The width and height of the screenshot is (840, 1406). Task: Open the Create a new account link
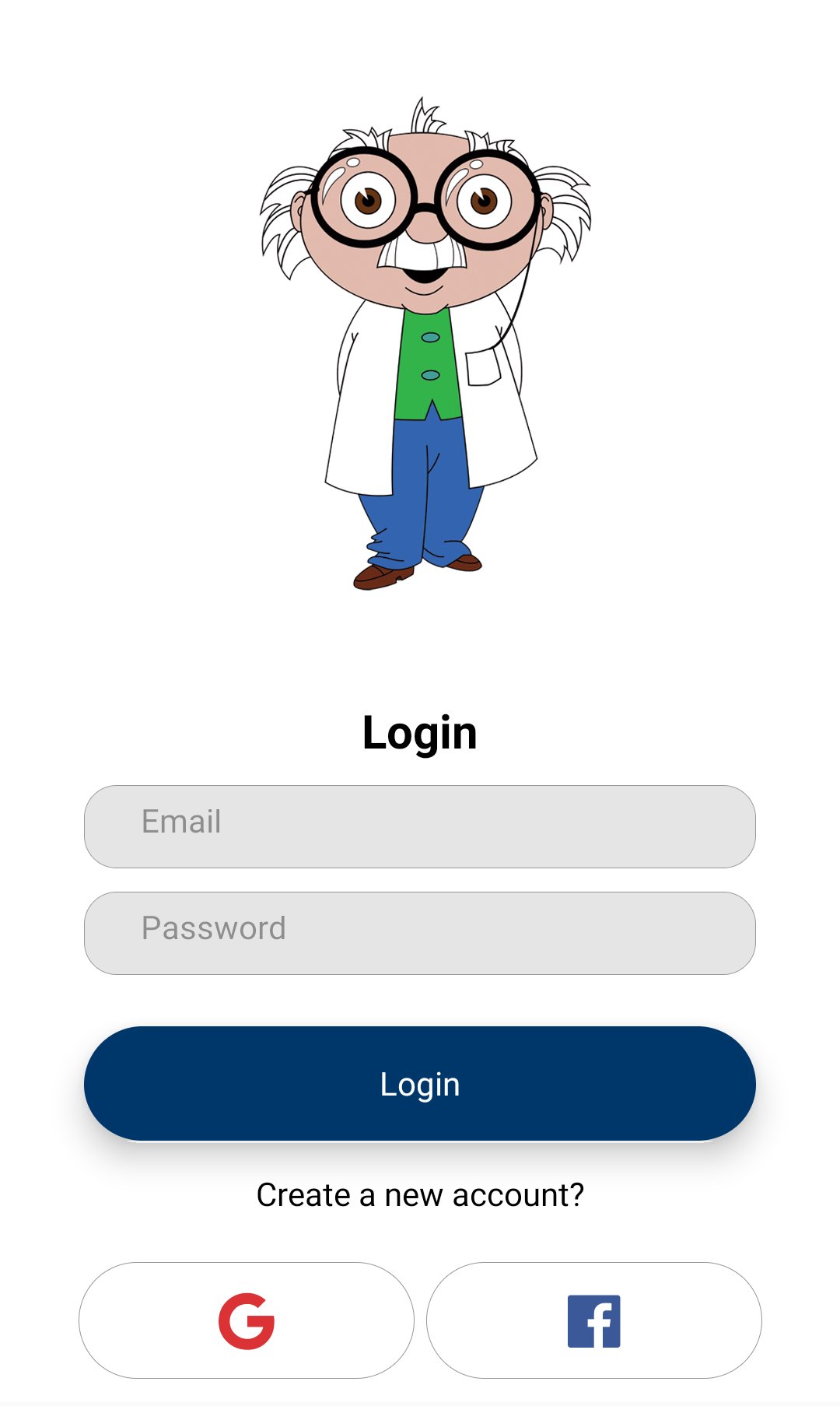[420, 1195]
